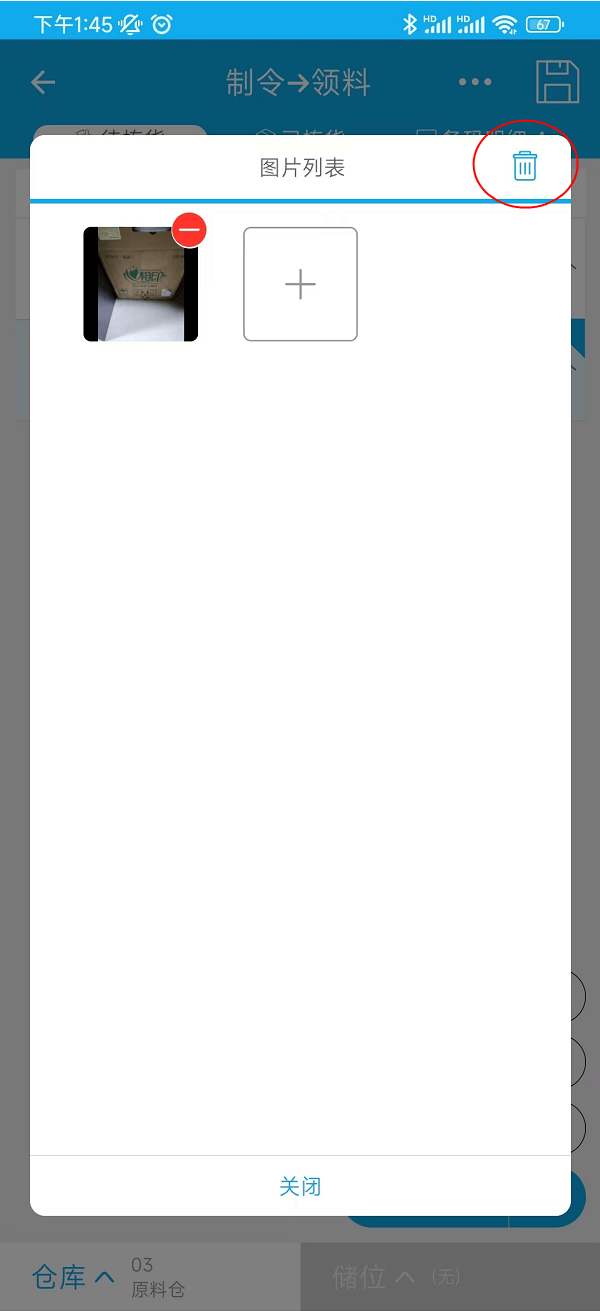Tap the trash icon to delete all images
This screenshot has width=600, height=1311.
tap(524, 166)
